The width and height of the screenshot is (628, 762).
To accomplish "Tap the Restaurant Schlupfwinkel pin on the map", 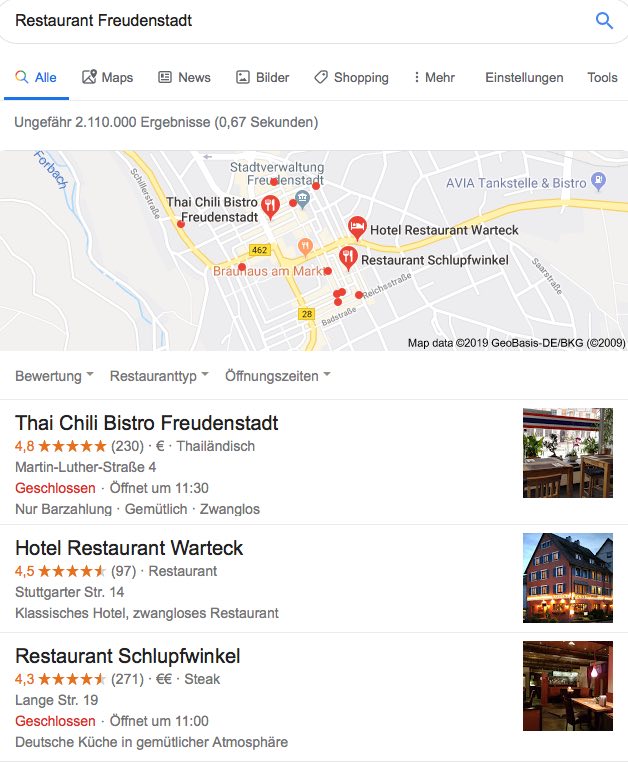I will 348,257.
